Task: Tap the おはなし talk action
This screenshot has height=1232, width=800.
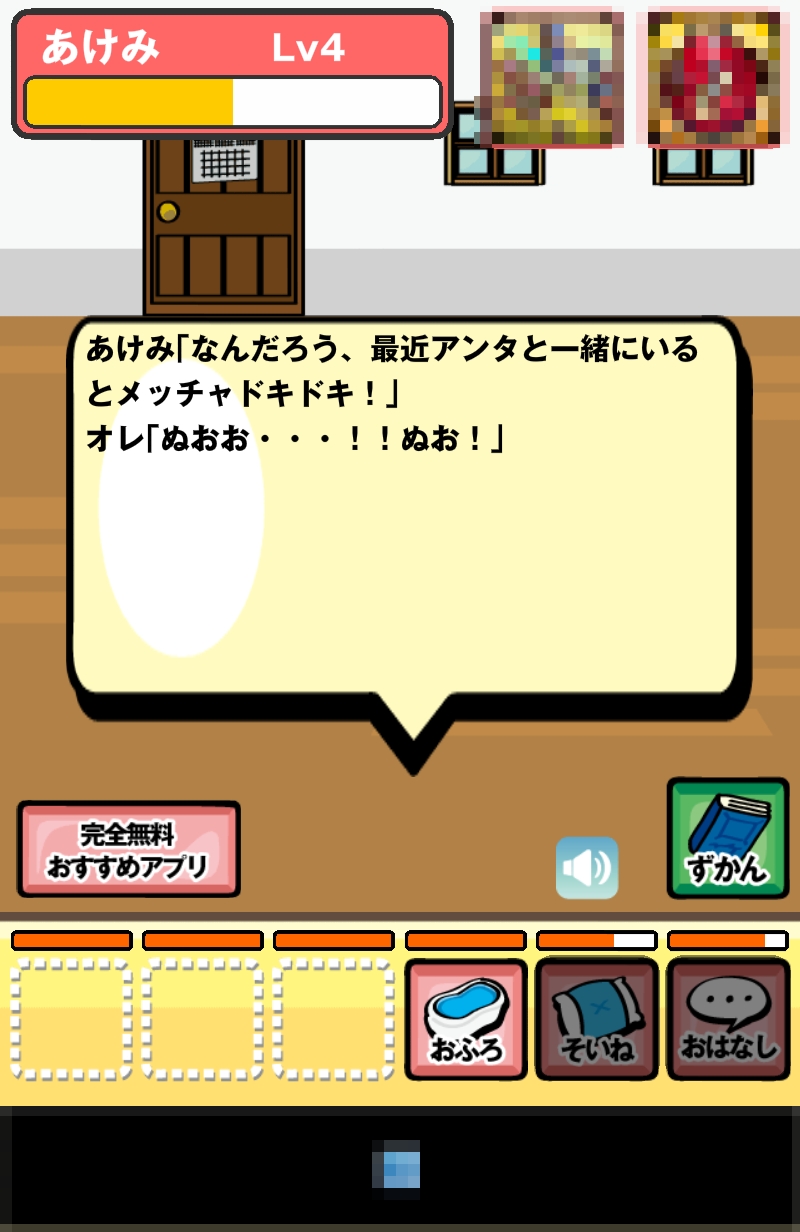Action: pos(727,1019)
